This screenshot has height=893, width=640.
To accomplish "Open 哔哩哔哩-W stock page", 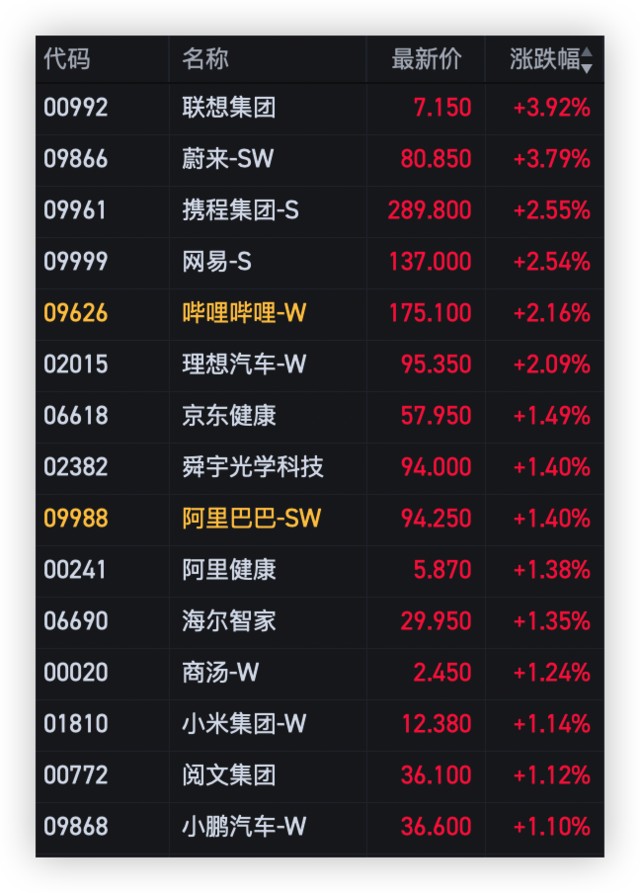I will (243, 313).
